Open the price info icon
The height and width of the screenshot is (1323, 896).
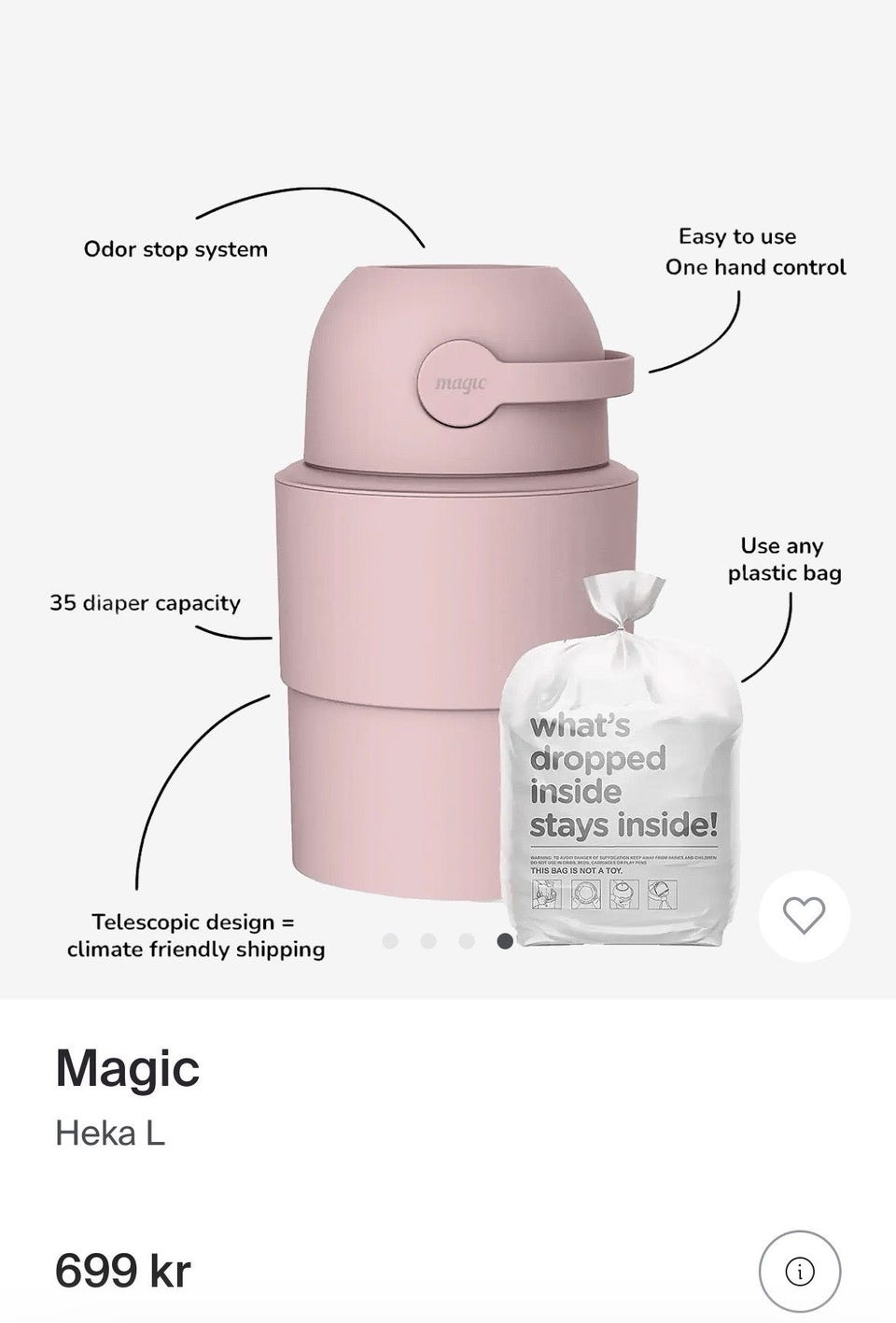point(800,1271)
